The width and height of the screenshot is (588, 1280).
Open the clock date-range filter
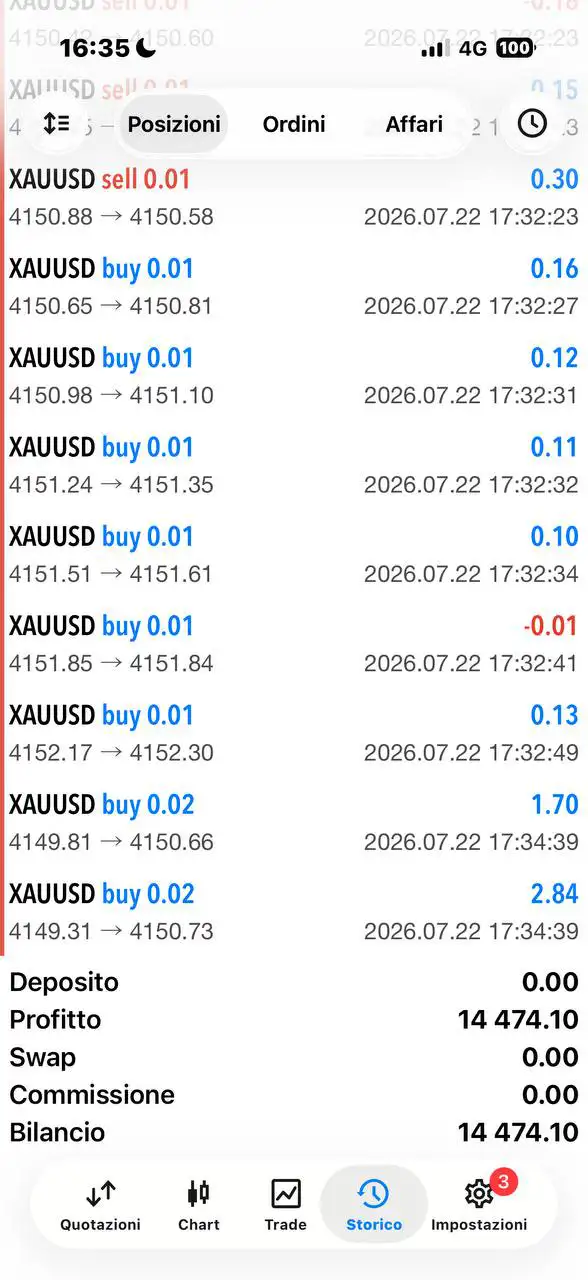532,124
